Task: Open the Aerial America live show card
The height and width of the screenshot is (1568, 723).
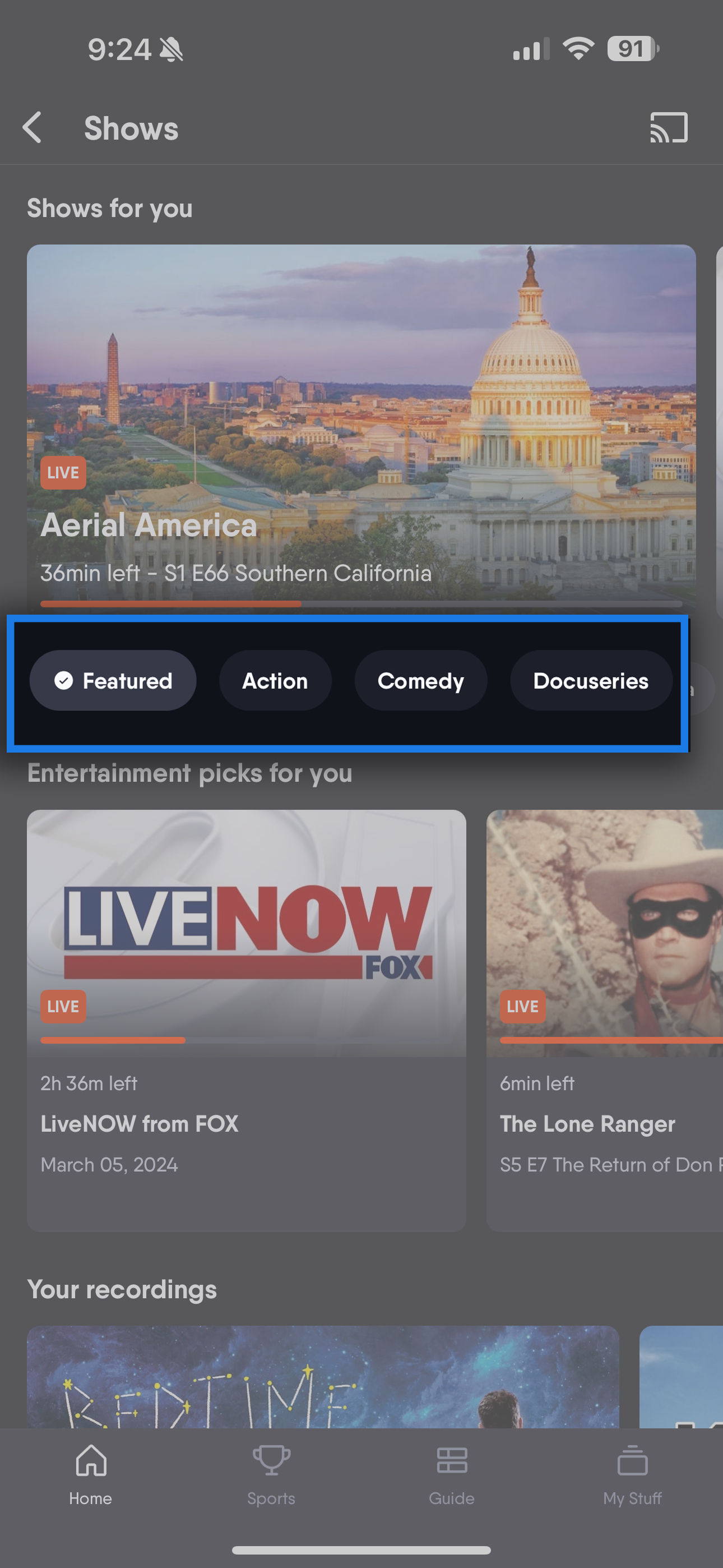Action: (x=361, y=426)
